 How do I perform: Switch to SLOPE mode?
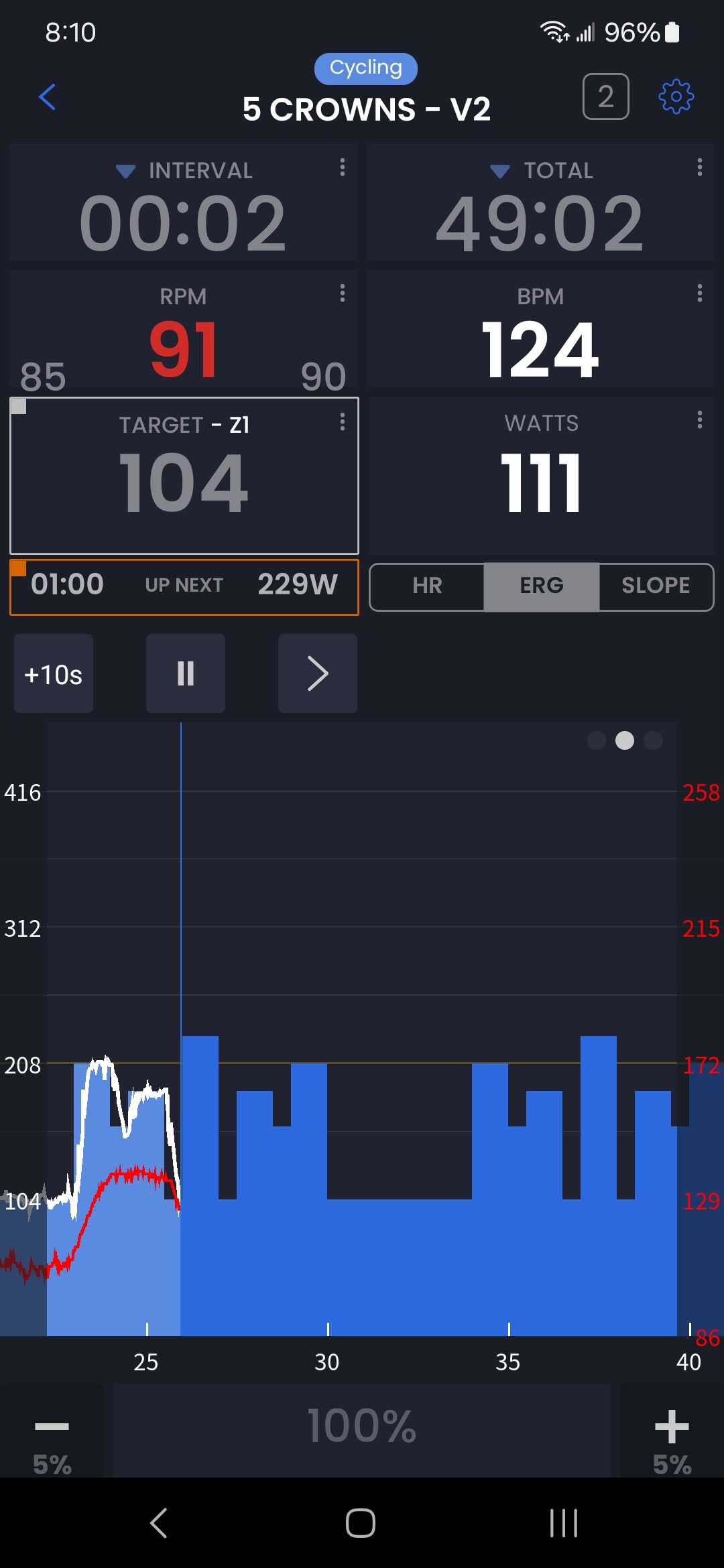pyautogui.click(x=656, y=587)
